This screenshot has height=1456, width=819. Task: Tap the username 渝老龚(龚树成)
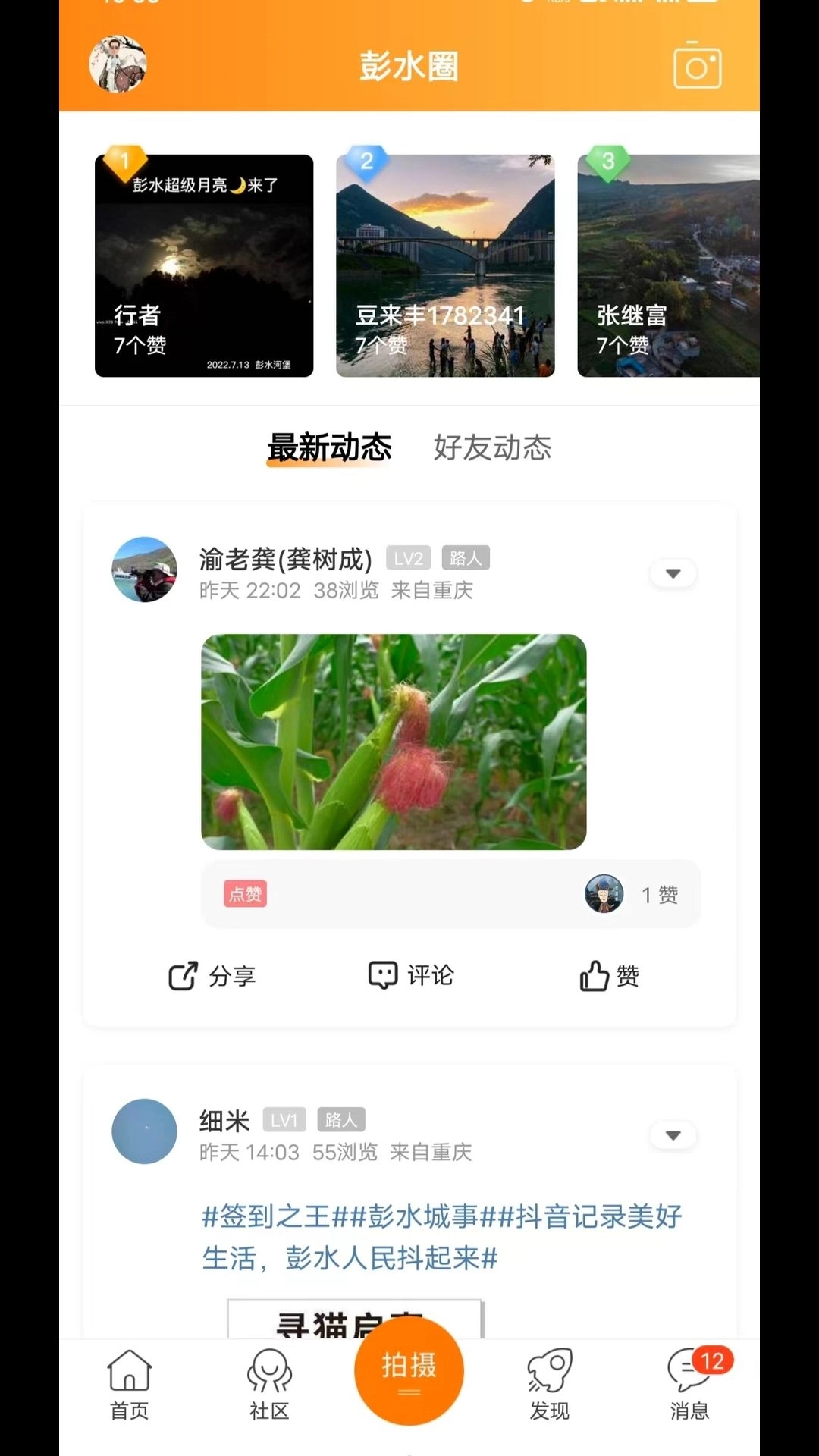pyautogui.click(x=286, y=557)
